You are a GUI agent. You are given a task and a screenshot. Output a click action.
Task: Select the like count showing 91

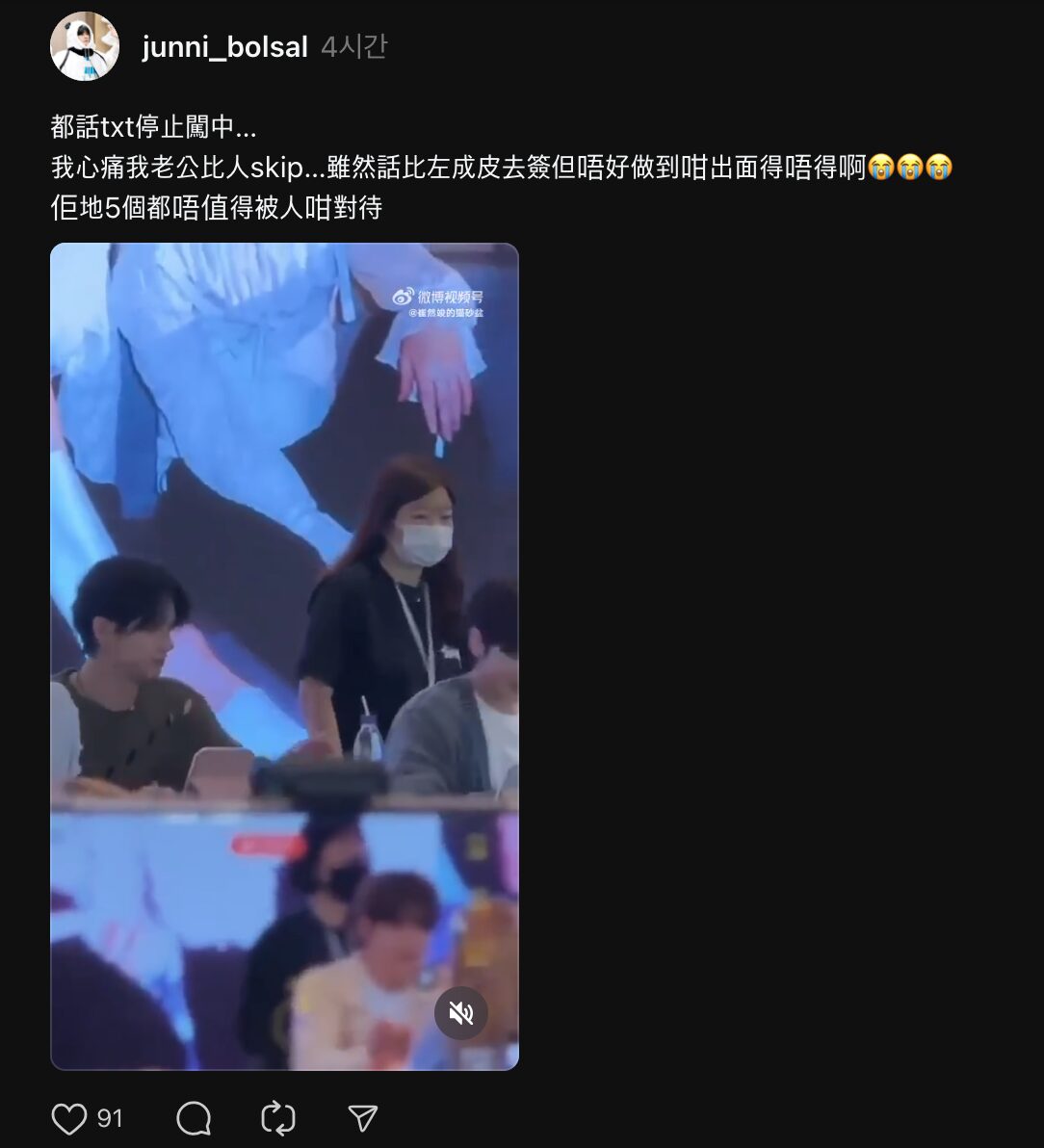pos(111,1118)
